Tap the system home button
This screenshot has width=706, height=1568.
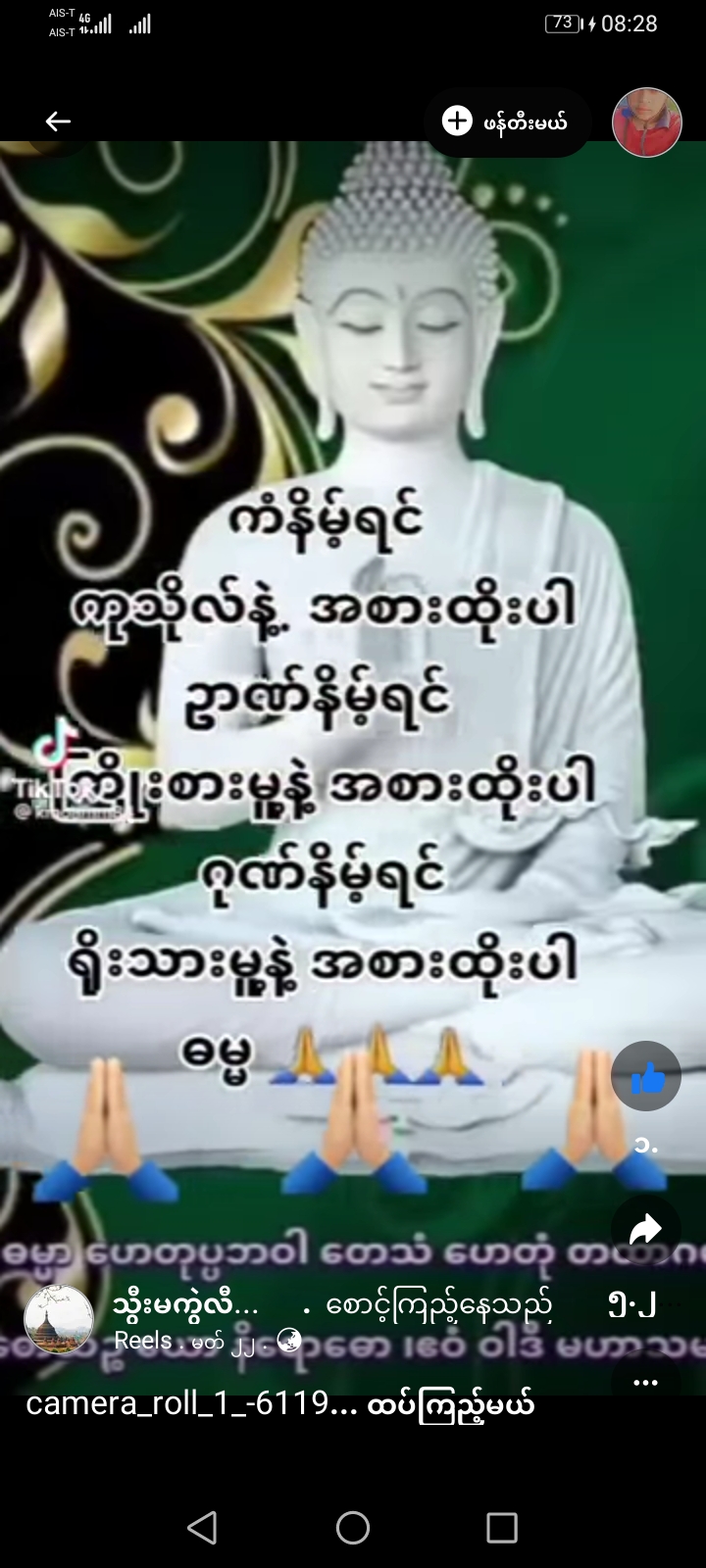click(x=353, y=1527)
